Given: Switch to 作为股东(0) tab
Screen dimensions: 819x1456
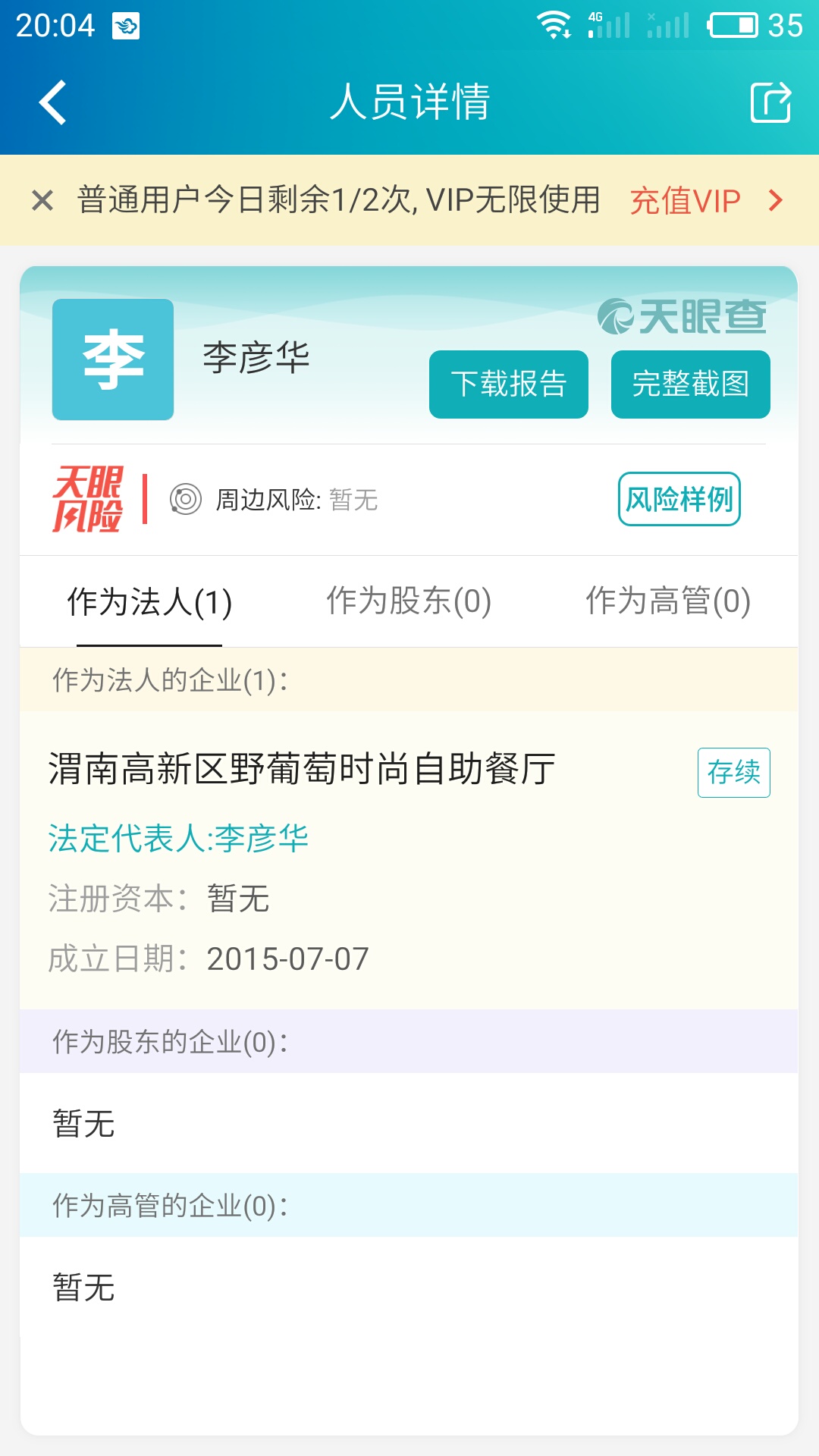Looking at the screenshot, I should click(409, 601).
